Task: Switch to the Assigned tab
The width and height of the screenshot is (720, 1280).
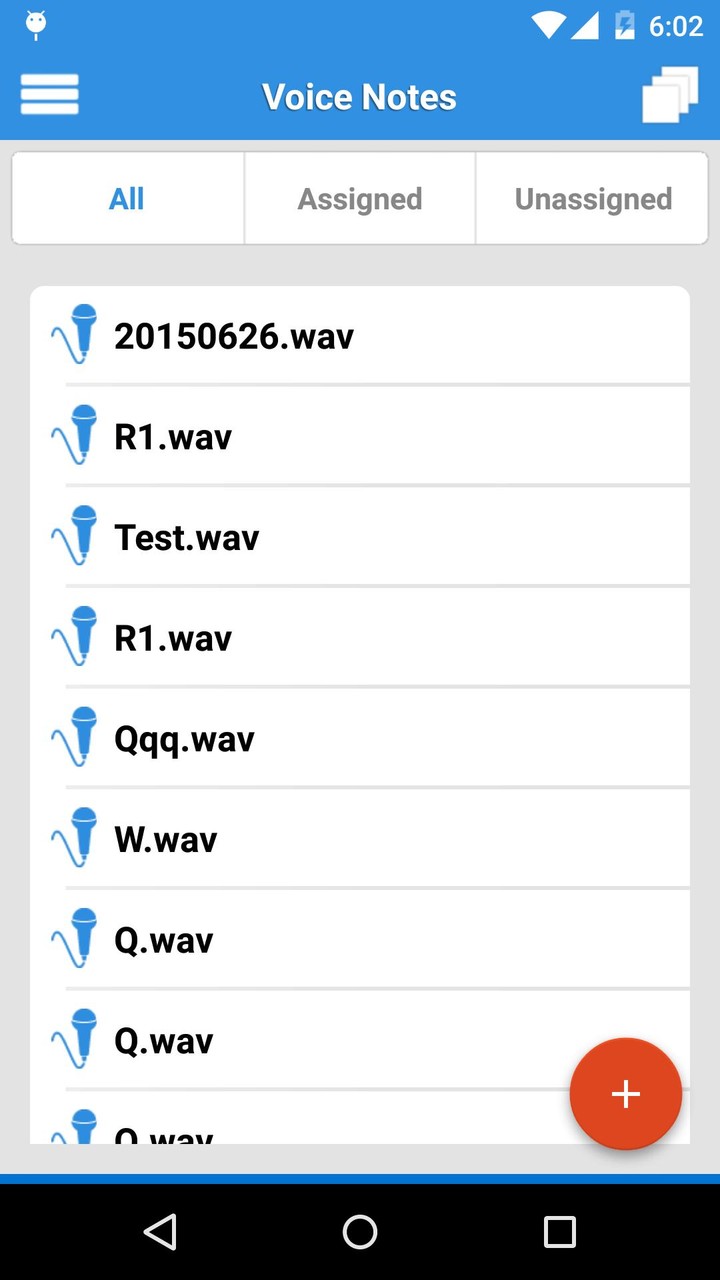Action: (x=360, y=199)
